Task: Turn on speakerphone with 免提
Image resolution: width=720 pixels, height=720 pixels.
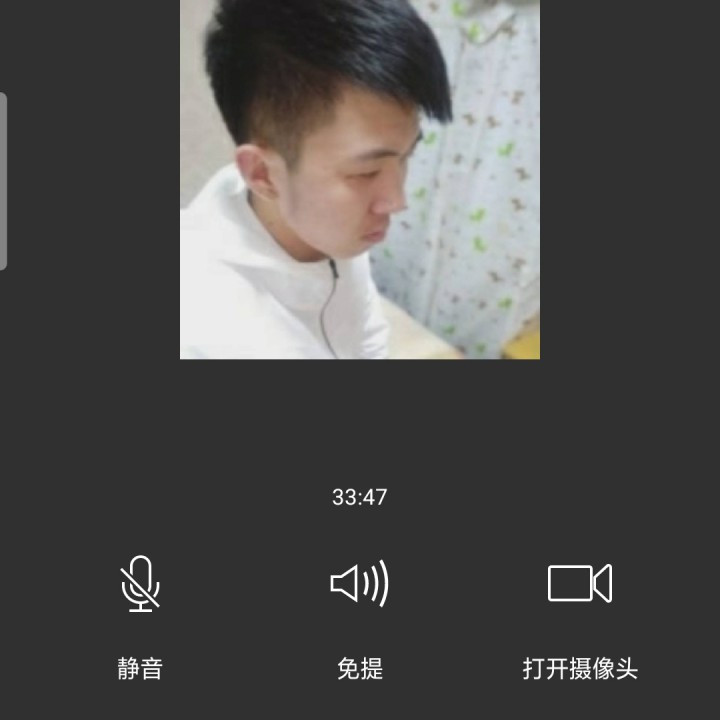Action: [360, 585]
